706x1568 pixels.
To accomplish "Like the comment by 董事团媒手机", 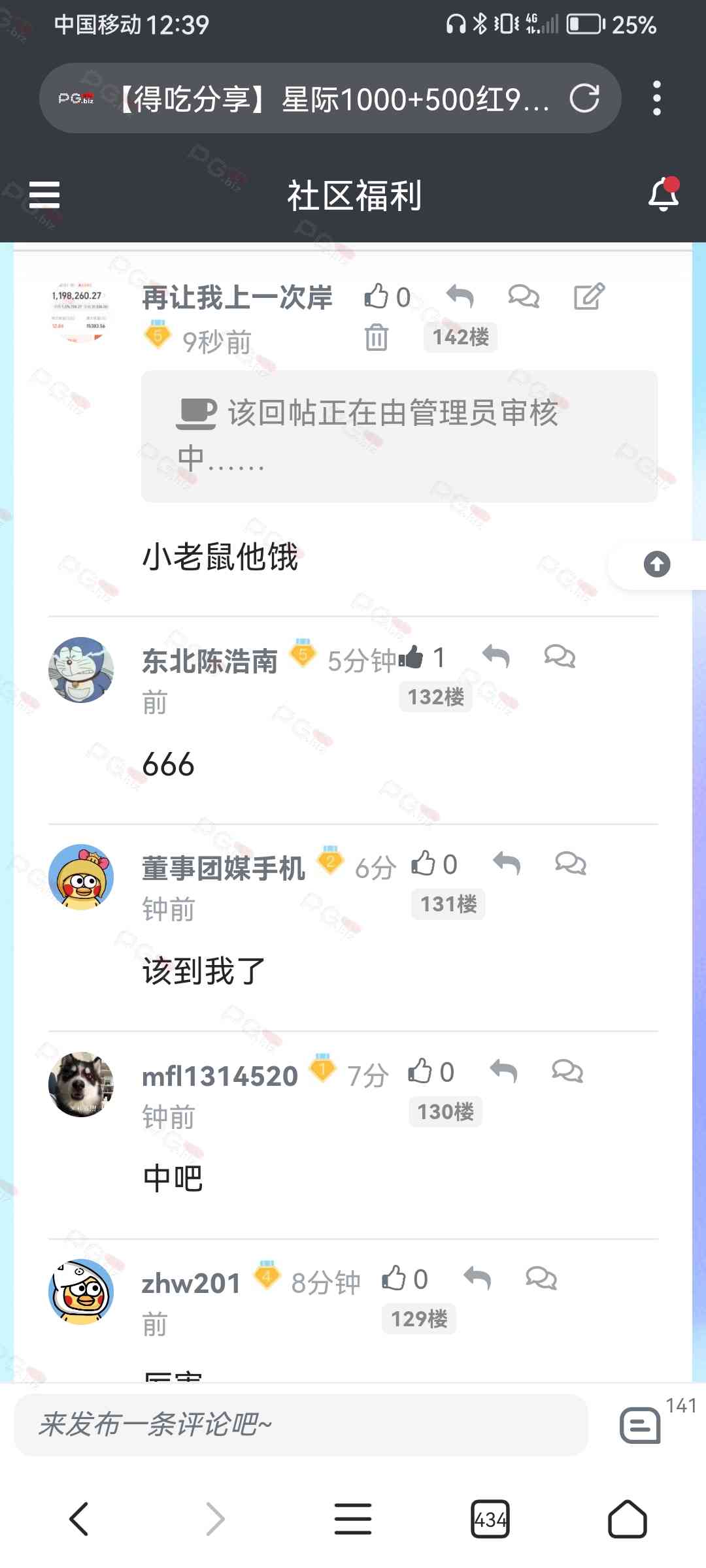I will (424, 864).
